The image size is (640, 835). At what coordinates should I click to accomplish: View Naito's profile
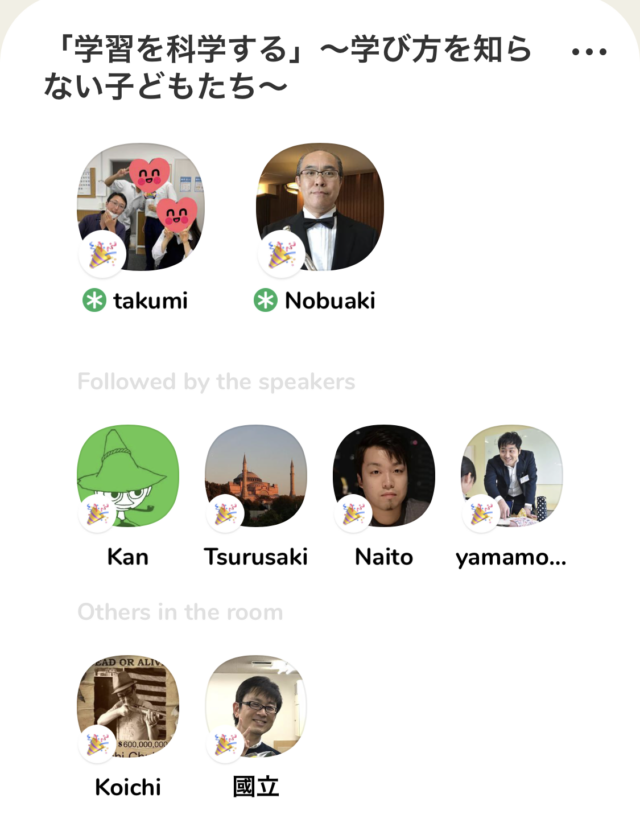tap(383, 475)
